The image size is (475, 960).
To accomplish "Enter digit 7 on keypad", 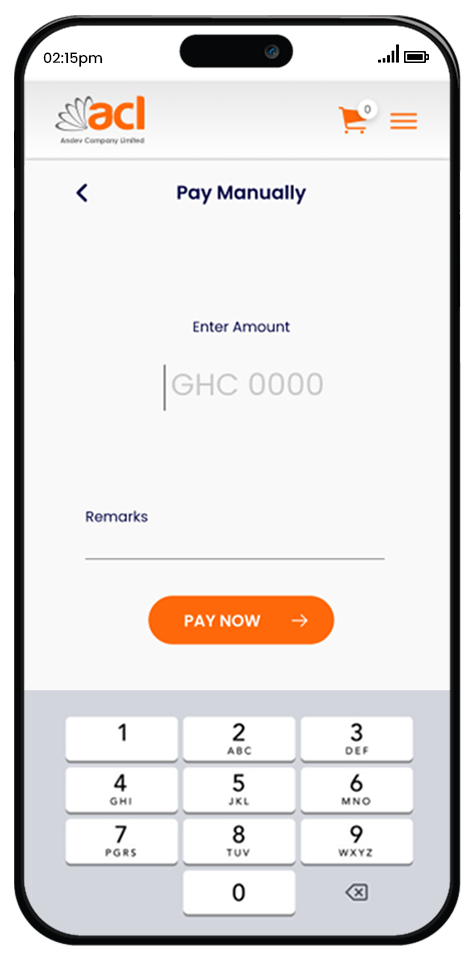I will point(122,841).
